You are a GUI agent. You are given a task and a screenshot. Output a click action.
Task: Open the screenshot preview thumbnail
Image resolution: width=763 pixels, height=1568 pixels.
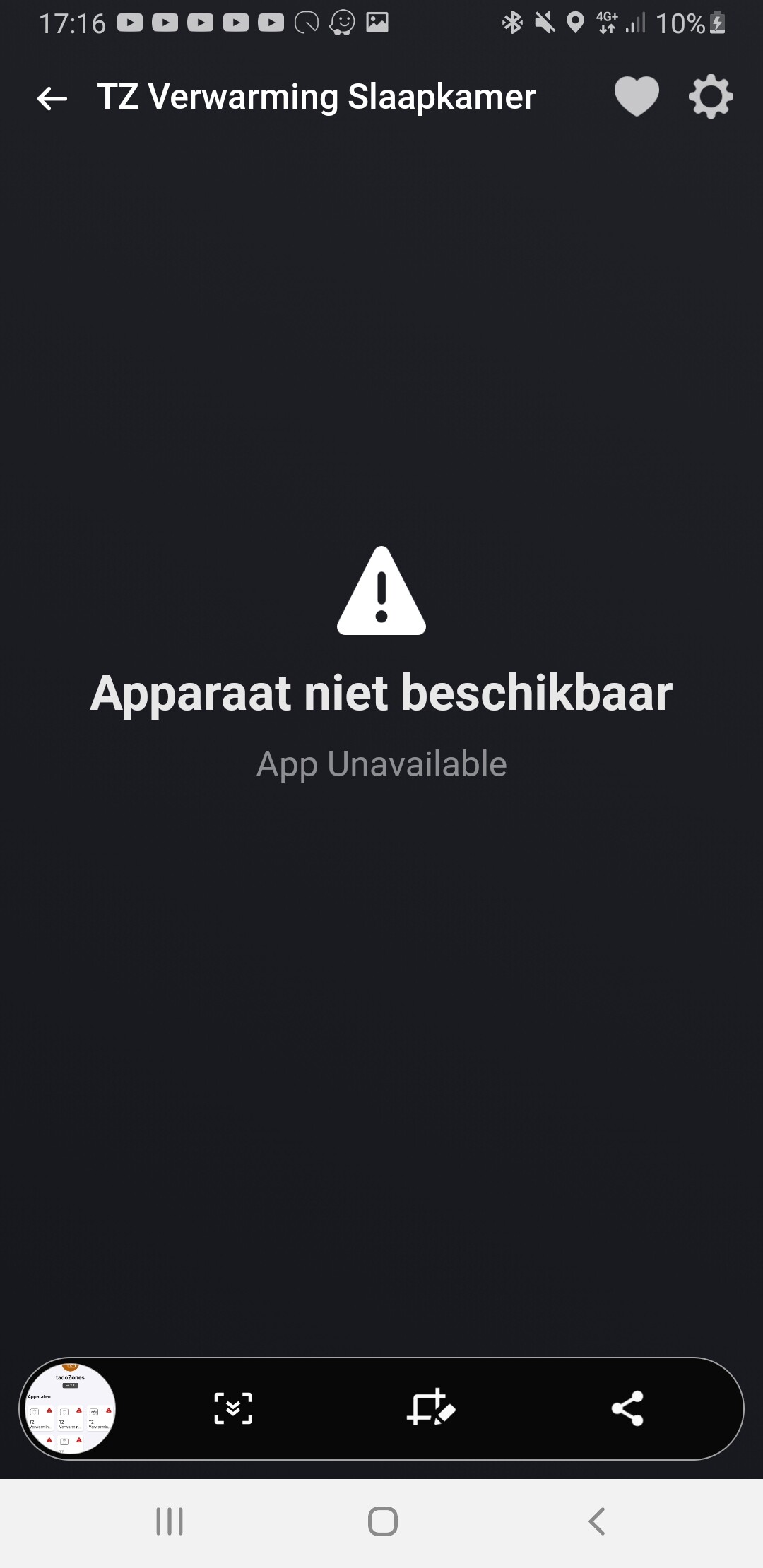[70, 1408]
